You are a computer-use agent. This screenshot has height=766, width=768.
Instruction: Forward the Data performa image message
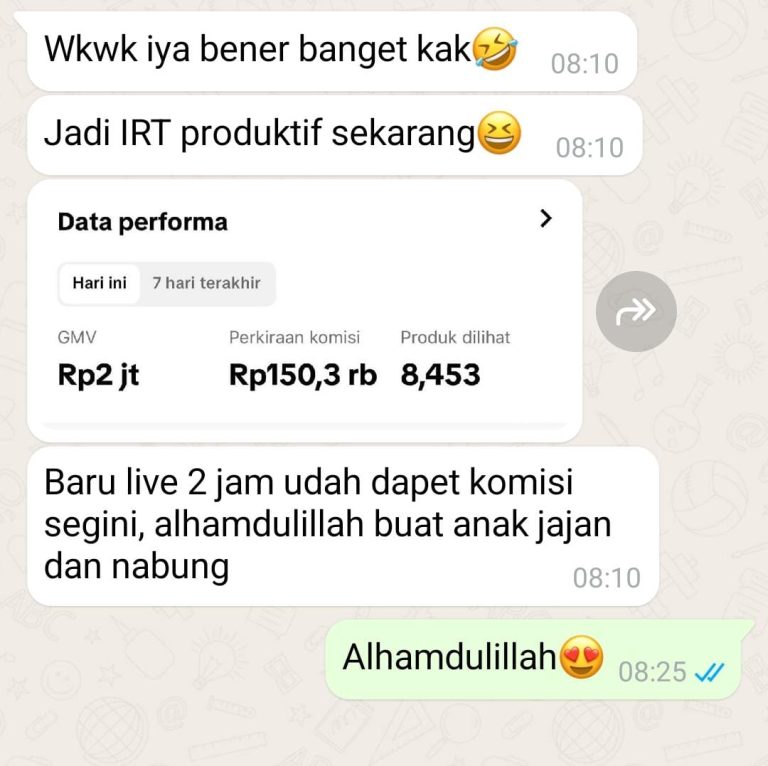click(x=636, y=311)
